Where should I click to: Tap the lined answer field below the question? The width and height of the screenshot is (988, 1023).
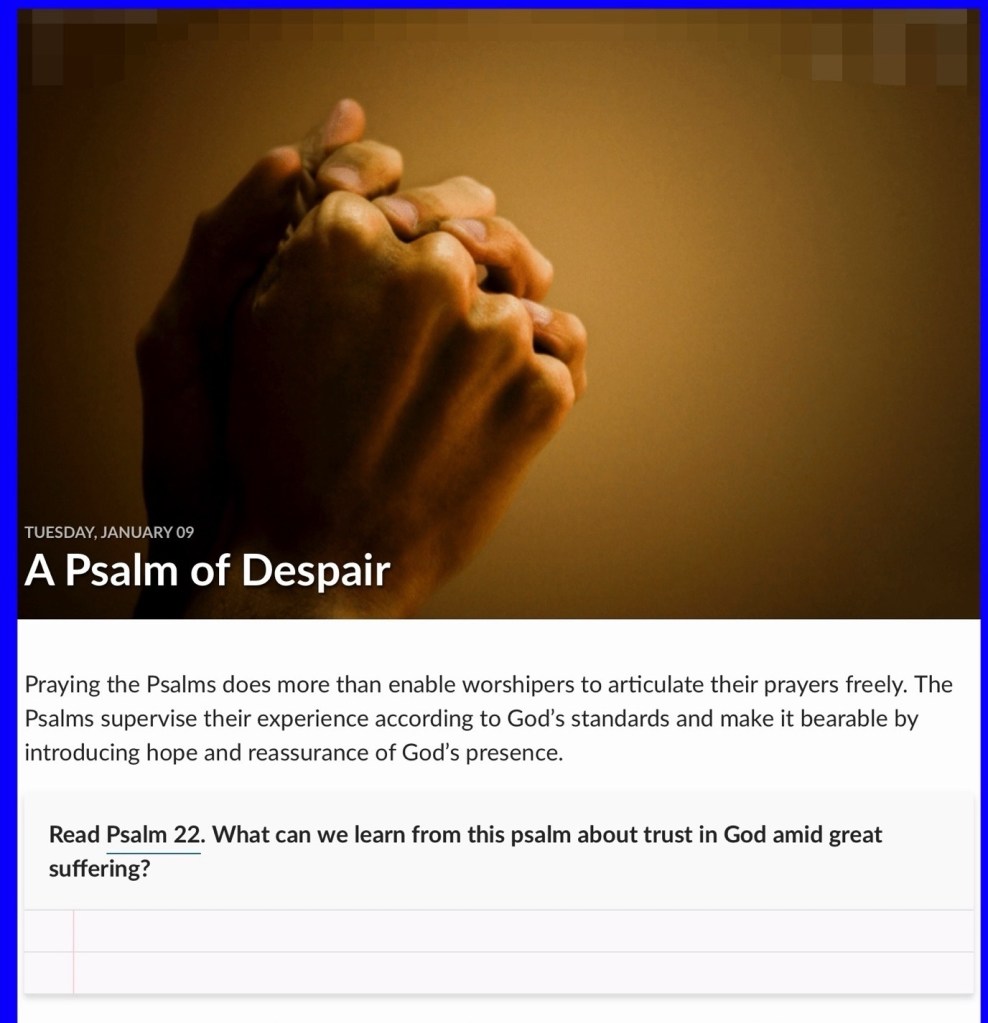point(499,952)
